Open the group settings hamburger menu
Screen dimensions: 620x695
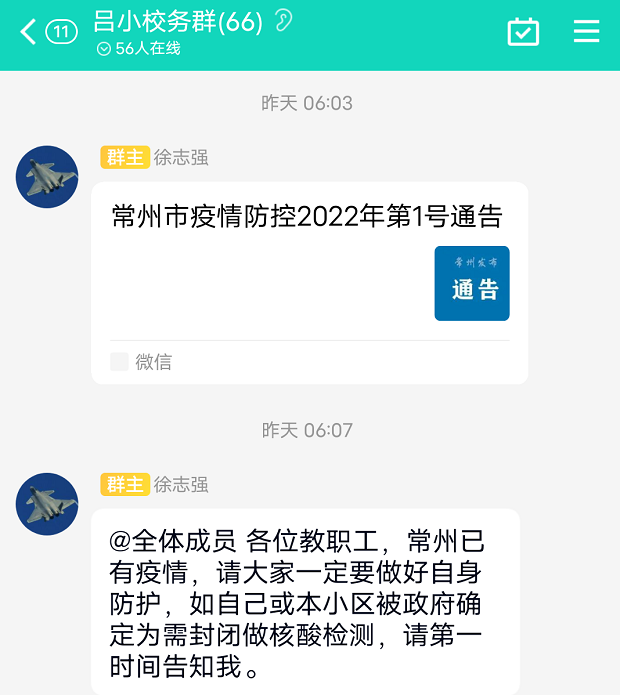pos(586,31)
